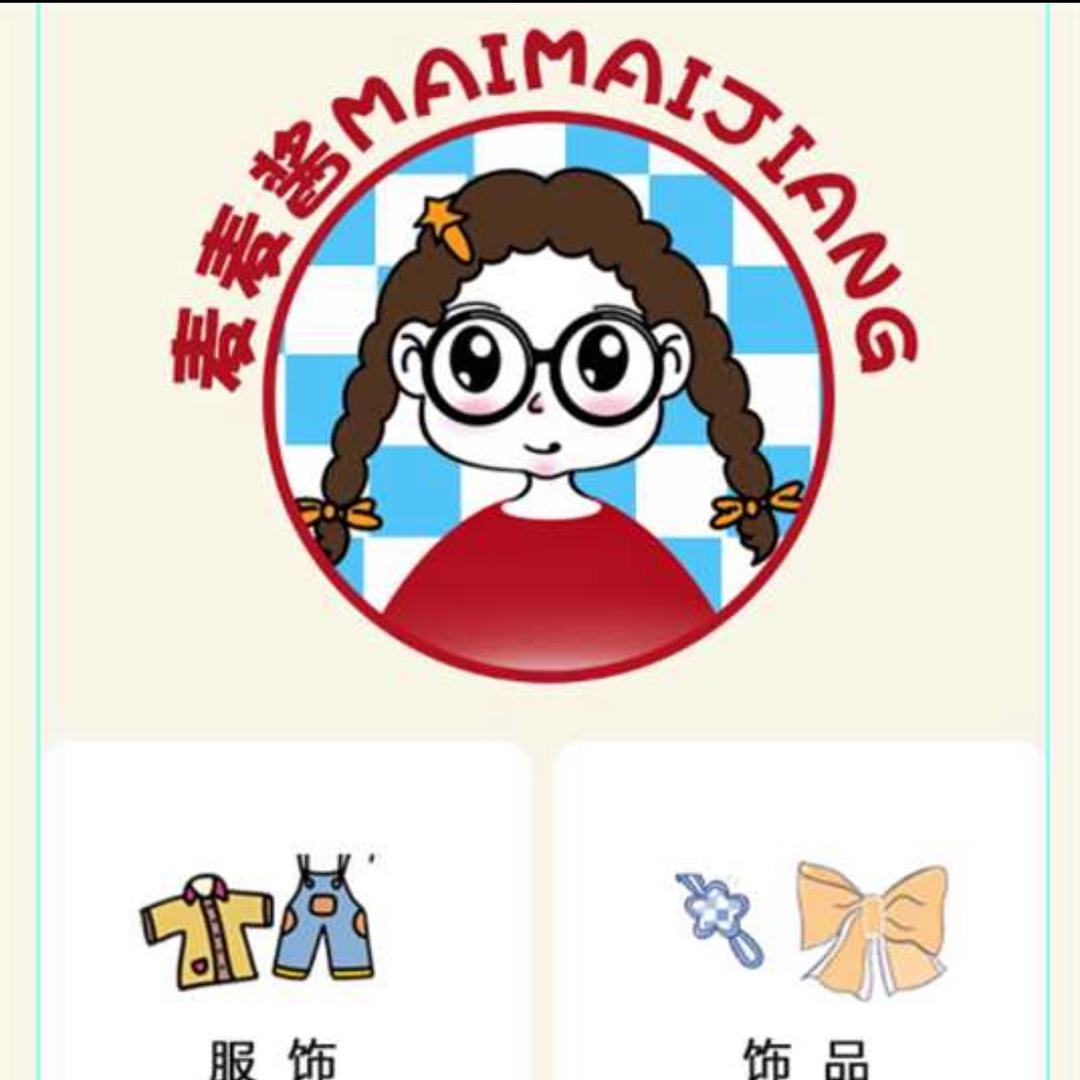Open the 饰品 accessories category card
The width and height of the screenshot is (1080, 1080).
[x=800, y=930]
